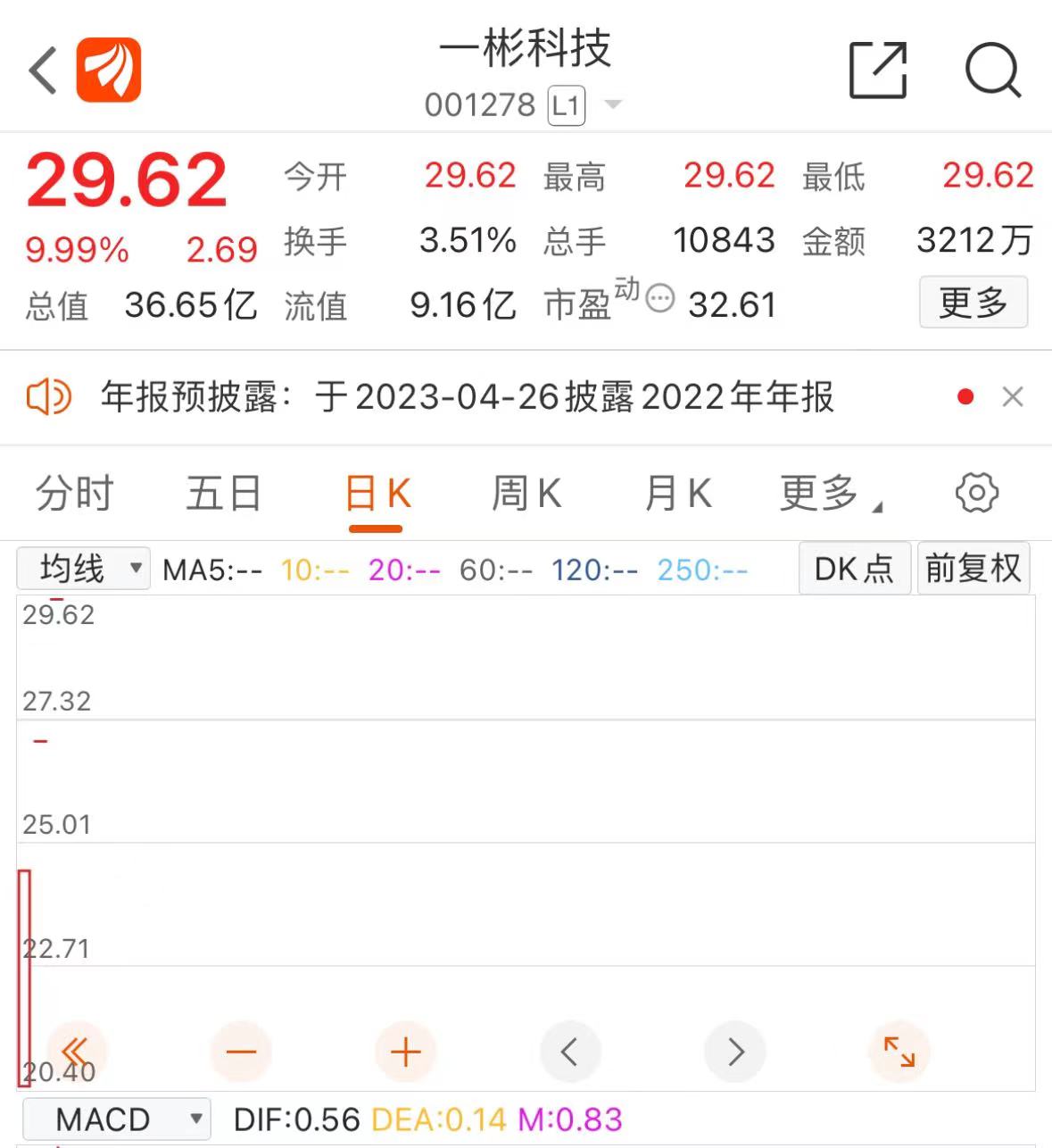This screenshot has height=1148, width=1052.
Task: Tap 更多 button in the quote panel
Action: [973, 303]
